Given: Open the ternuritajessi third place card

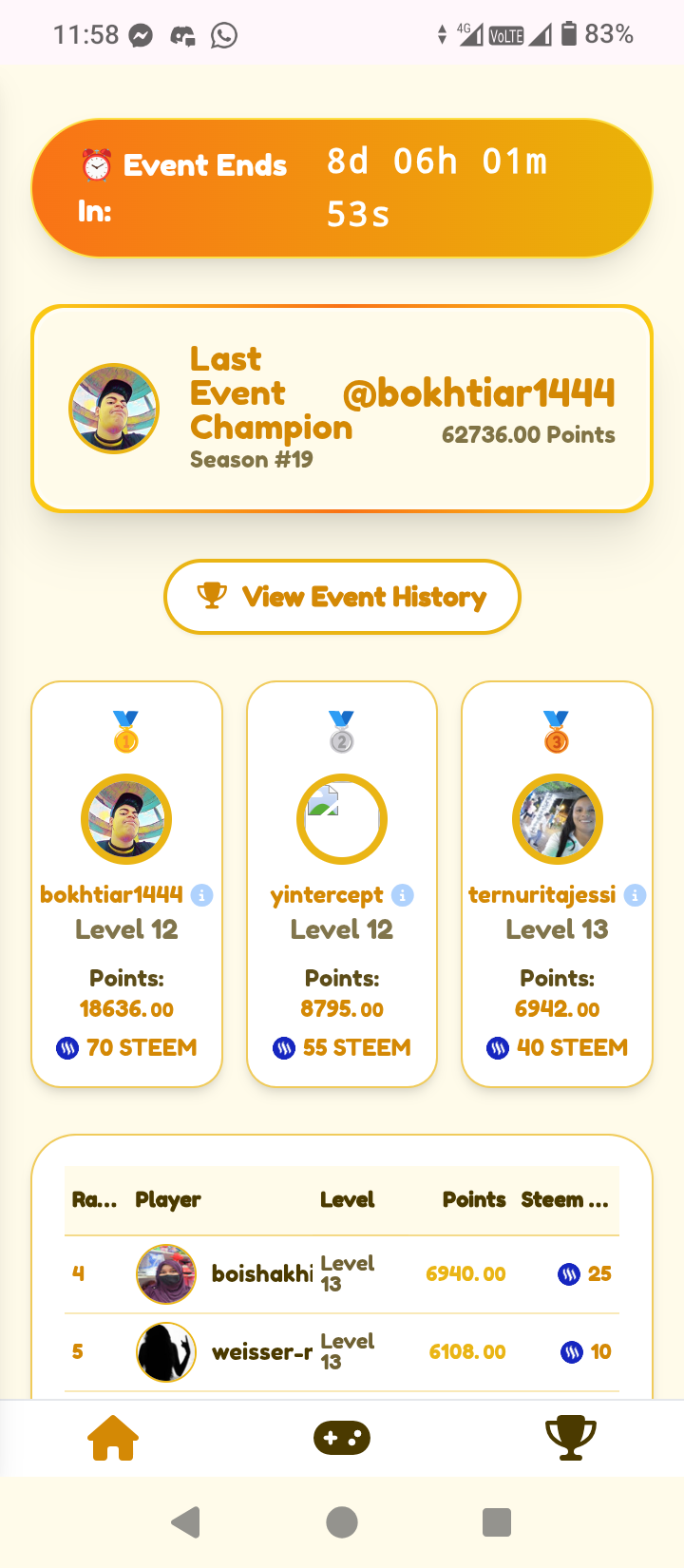Looking at the screenshot, I should click(x=557, y=884).
